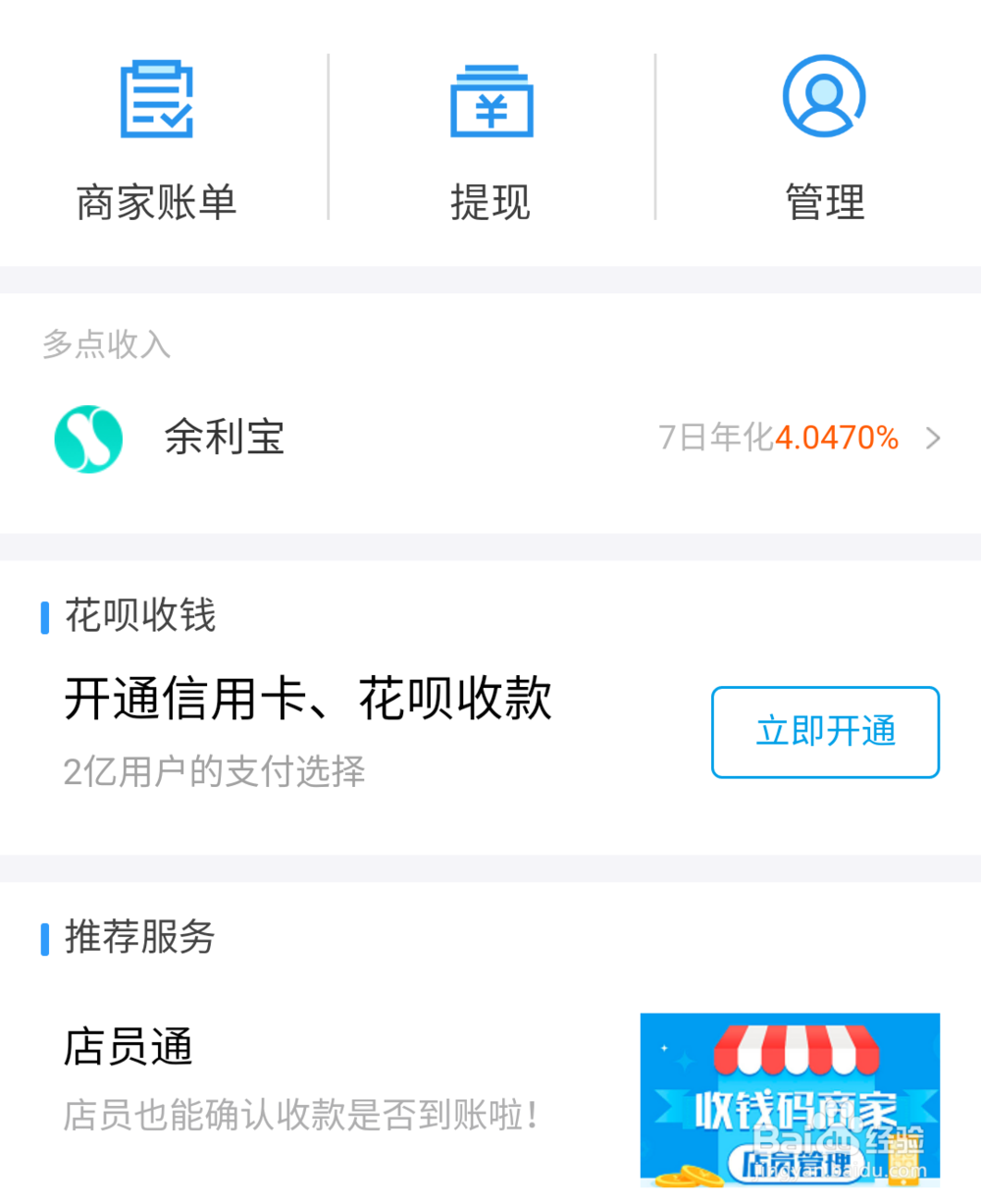Image resolution: width=981 pixels, height=1204 pixels.
Task: Select the 花呗收钱 section title
Action: 137,616
